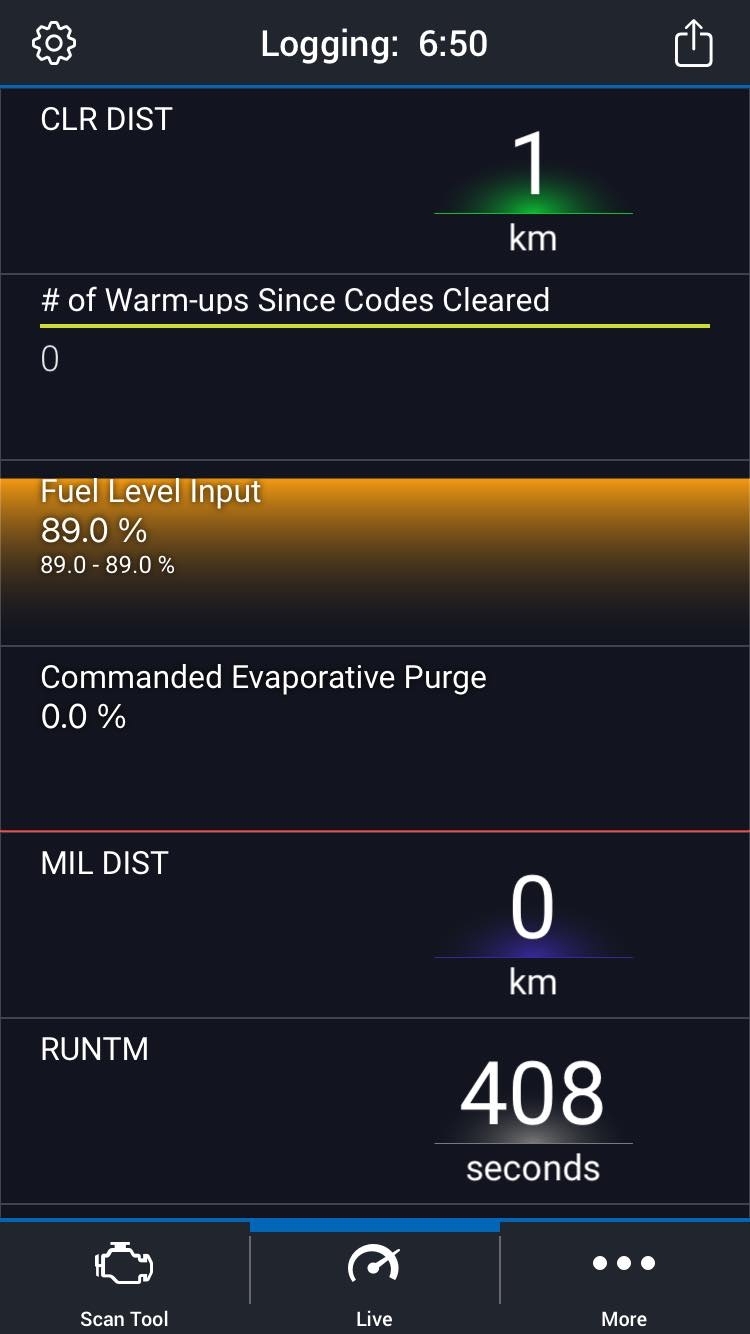
Task: Open the settings gear
Action: (x=54, y=44)
